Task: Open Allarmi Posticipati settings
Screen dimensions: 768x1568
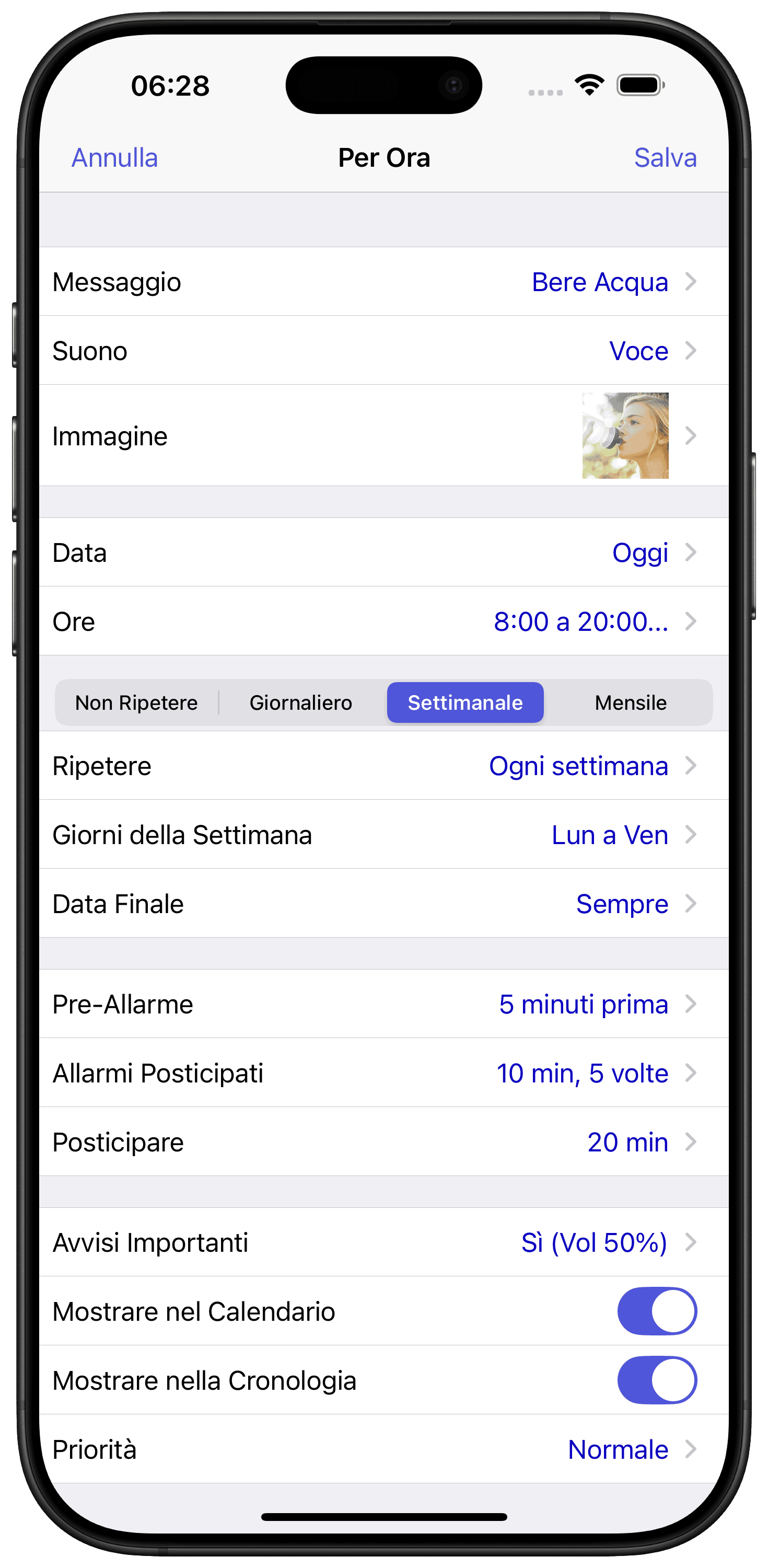Action: [384, 1073]
